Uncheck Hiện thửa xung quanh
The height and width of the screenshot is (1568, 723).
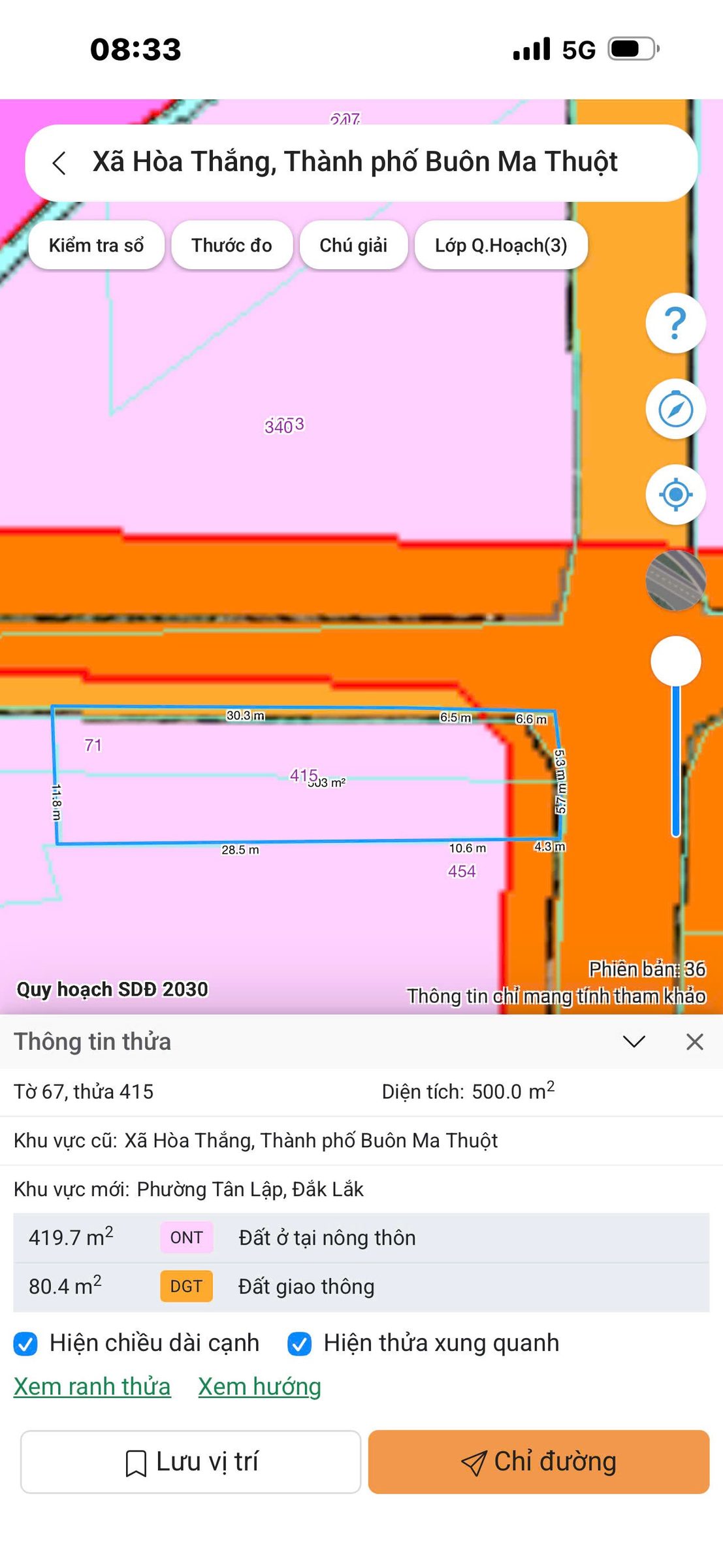click(300, 1344)
